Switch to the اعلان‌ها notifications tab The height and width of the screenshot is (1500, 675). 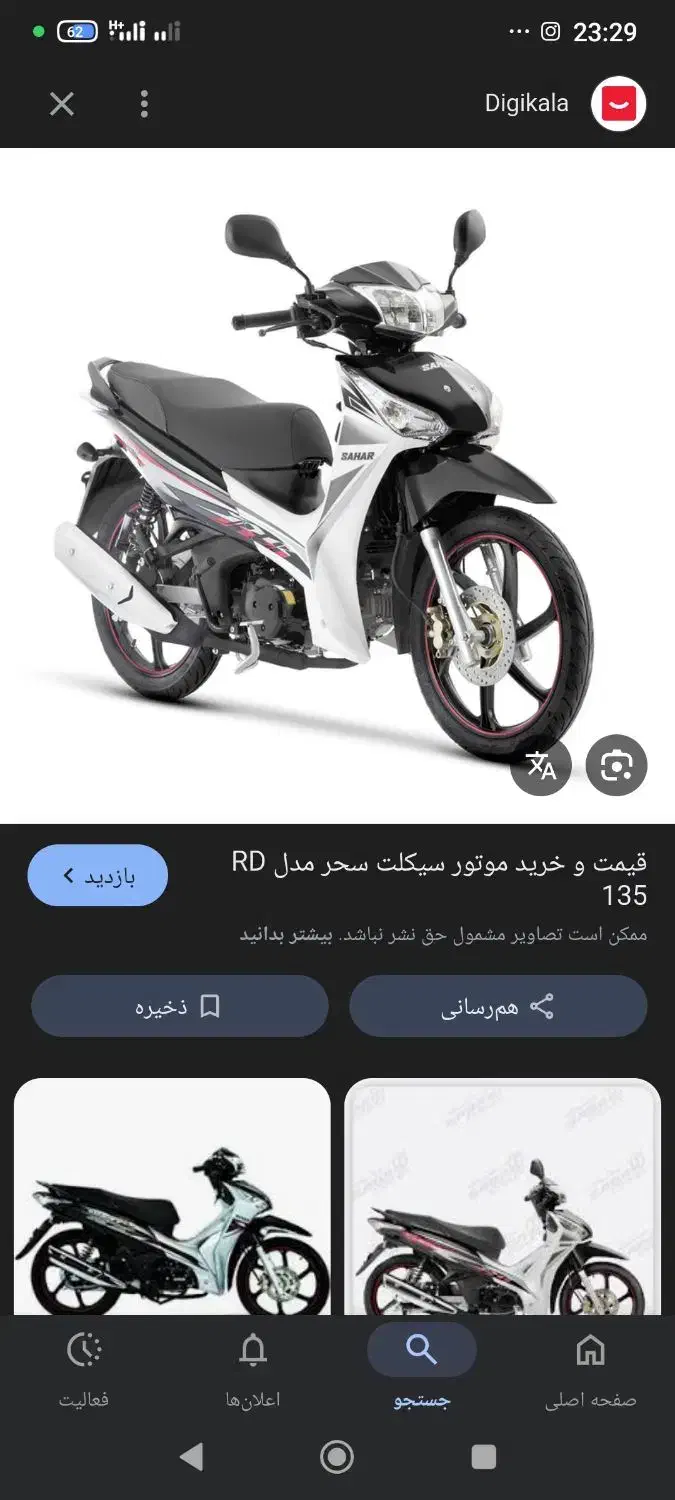point(253,1368)
